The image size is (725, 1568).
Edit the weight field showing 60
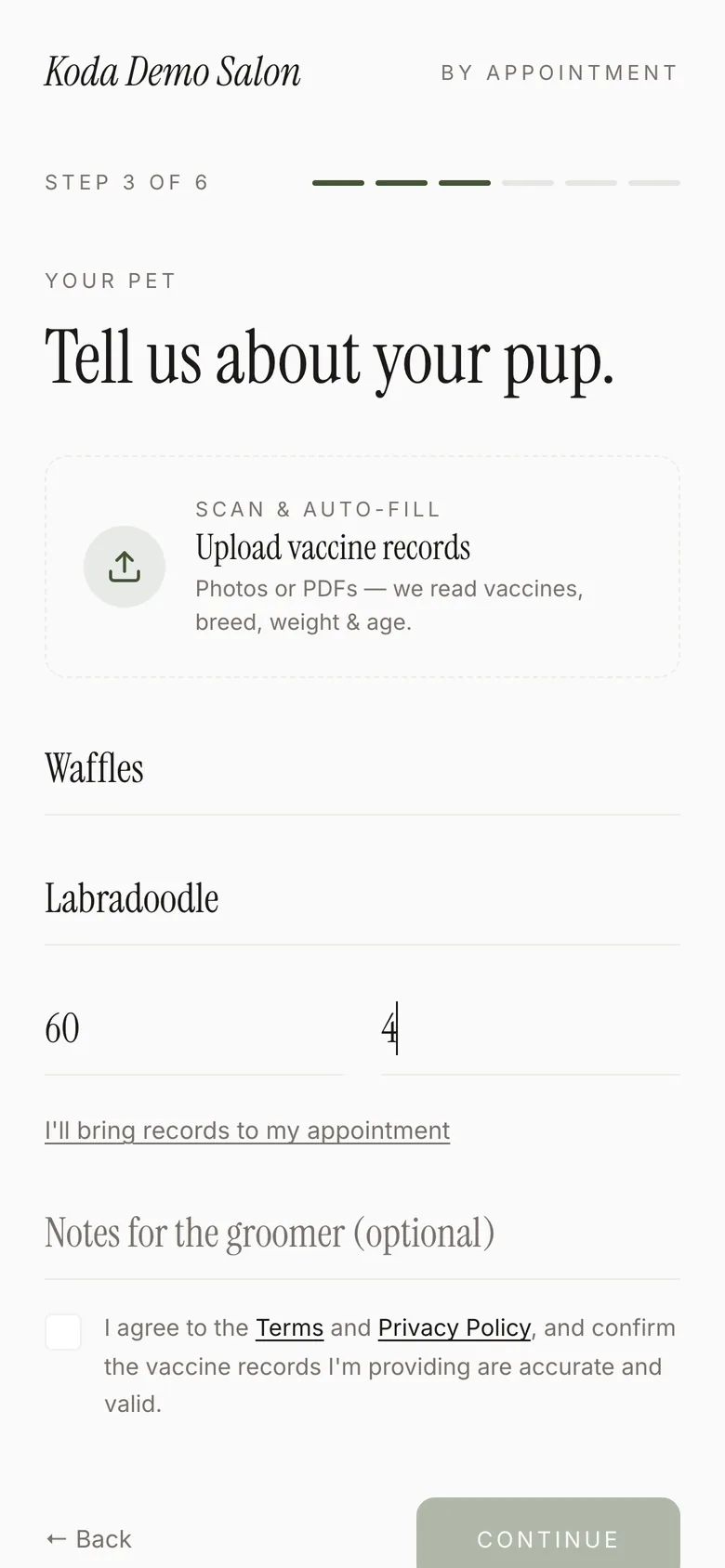[194, 1029]
